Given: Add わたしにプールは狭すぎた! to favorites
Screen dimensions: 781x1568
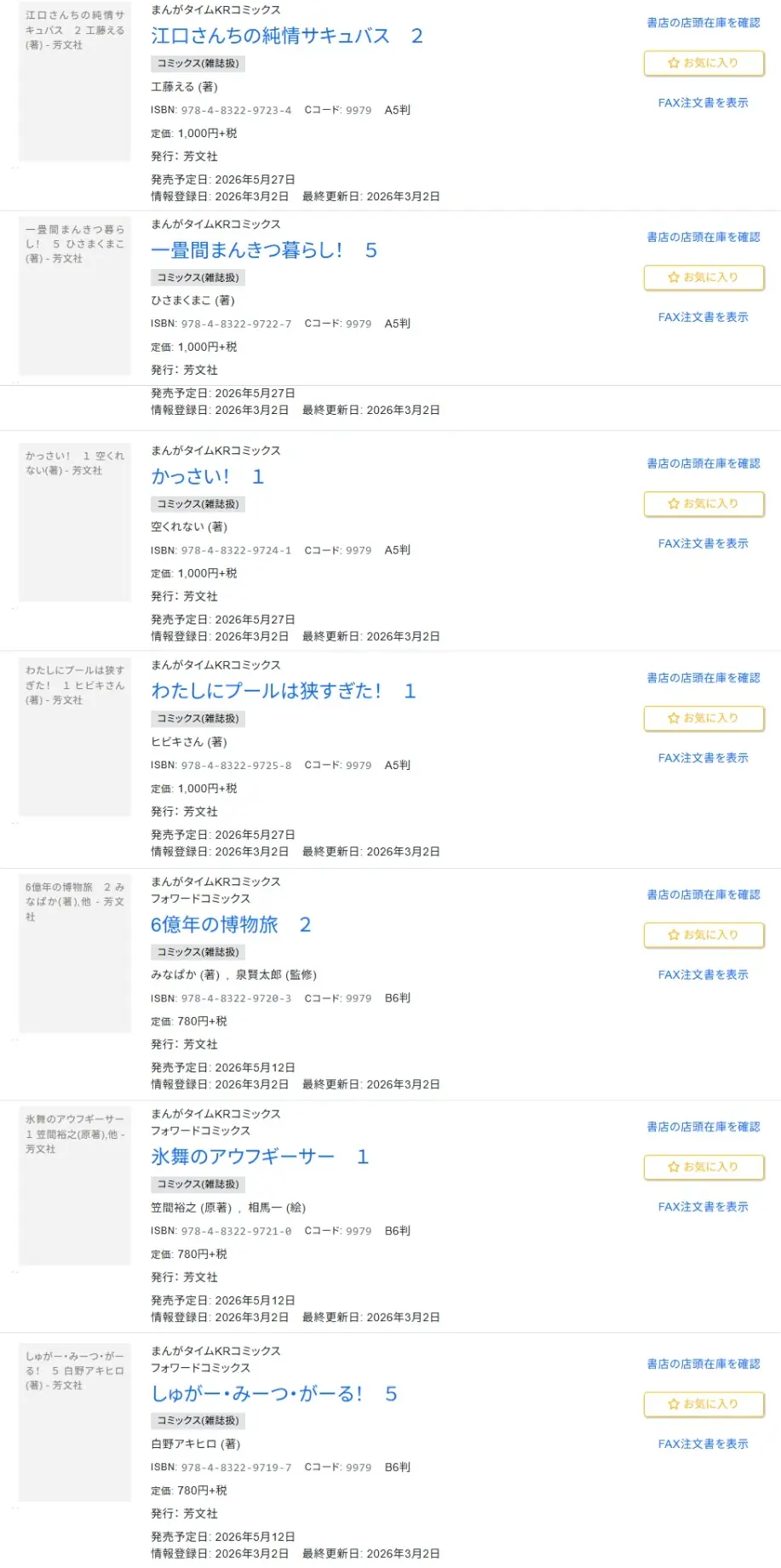Looking at the screenshot, I should tap(703, 719).
